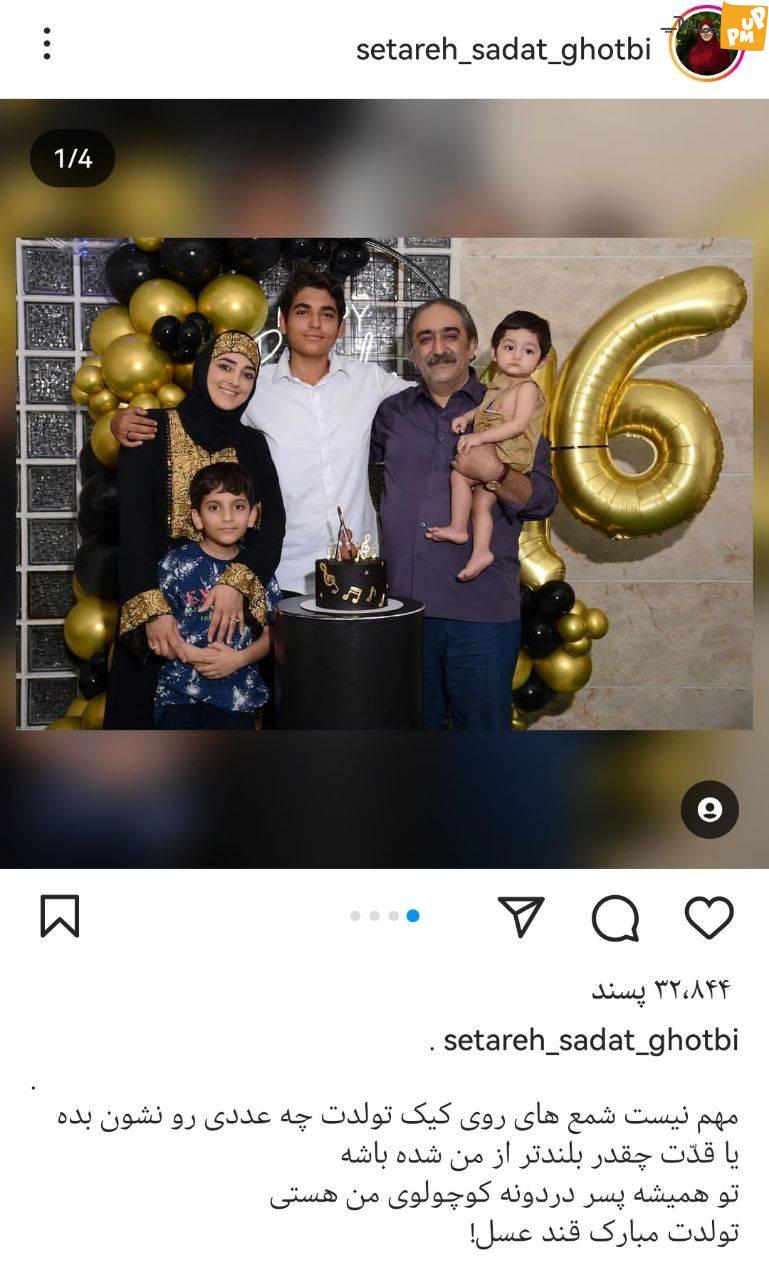
Task: Show tagged people on the photo
Action: (x=709, y=809)
